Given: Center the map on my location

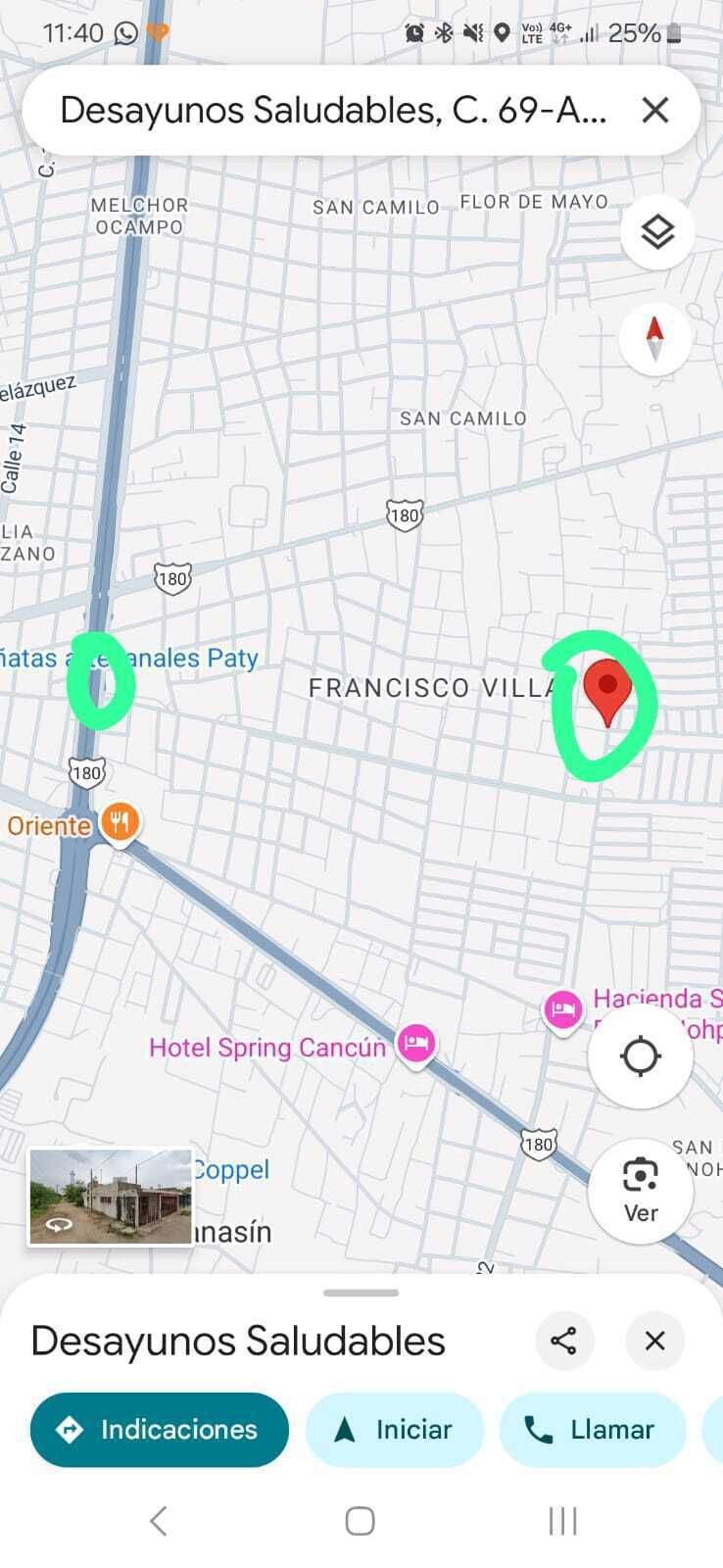Looking at the screenshot, I should point(641,1056).
